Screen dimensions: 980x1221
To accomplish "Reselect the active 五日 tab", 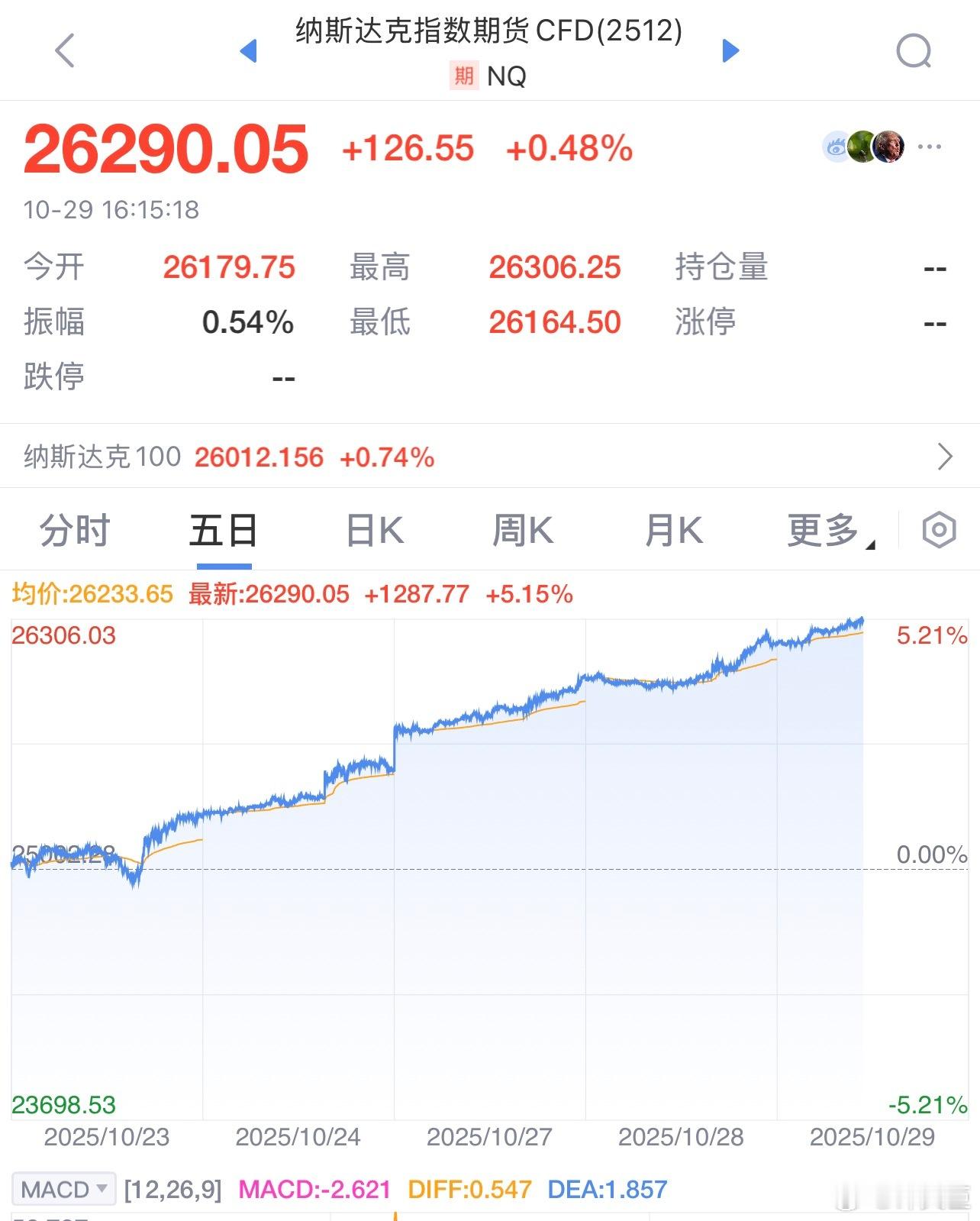I will pos(222,529).
